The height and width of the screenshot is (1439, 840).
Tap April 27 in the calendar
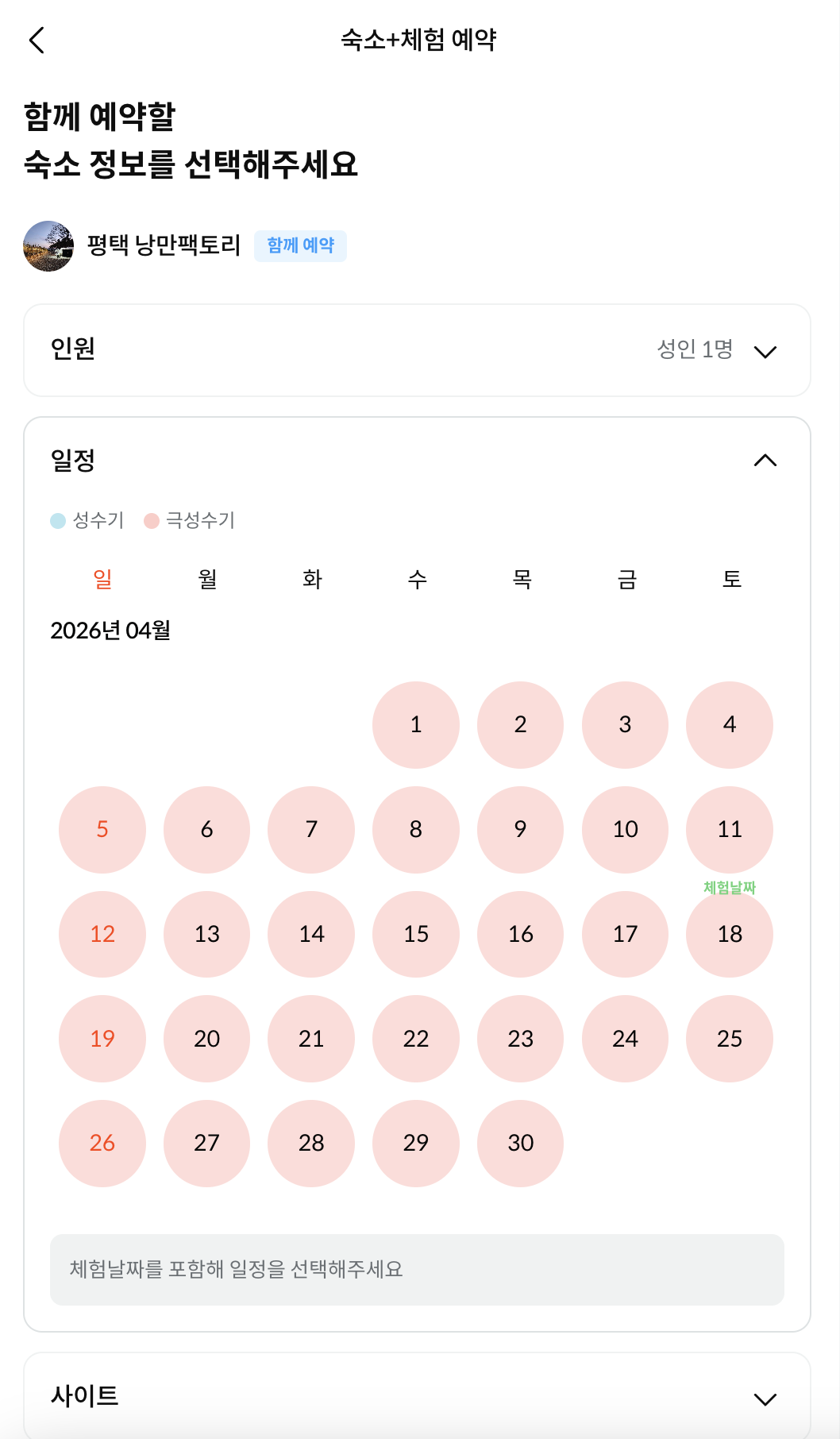tap(206, 1143)
